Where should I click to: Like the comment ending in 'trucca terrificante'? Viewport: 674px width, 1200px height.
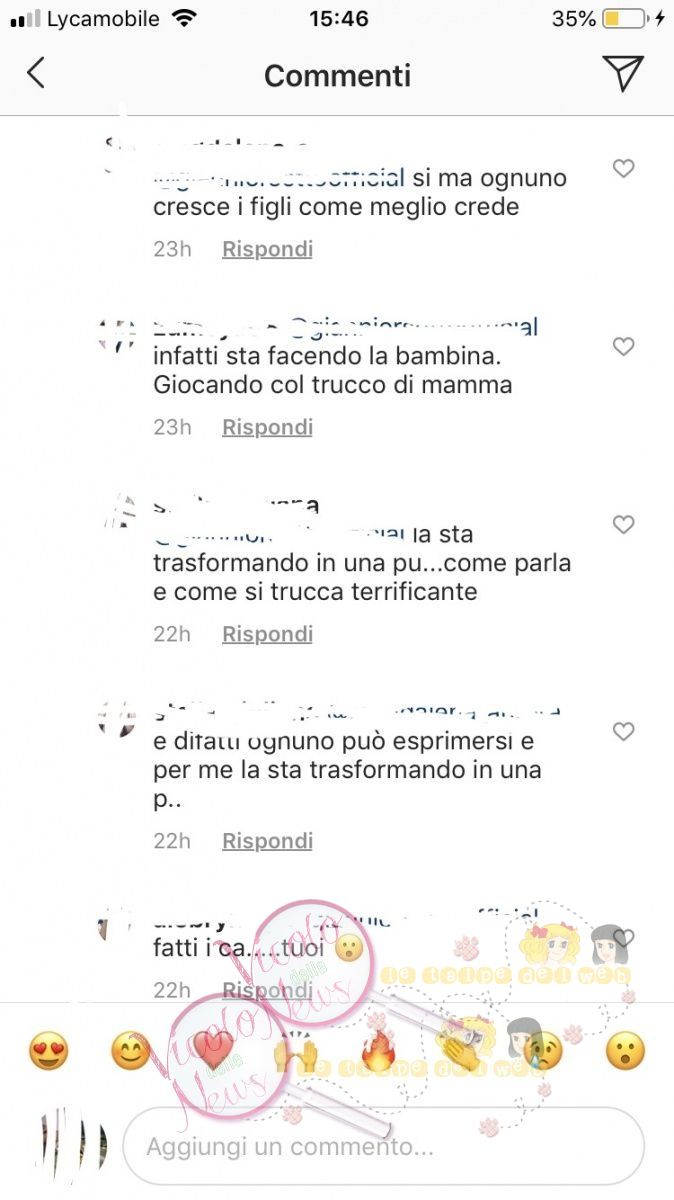pyautogui.click(x=623, y=525)
